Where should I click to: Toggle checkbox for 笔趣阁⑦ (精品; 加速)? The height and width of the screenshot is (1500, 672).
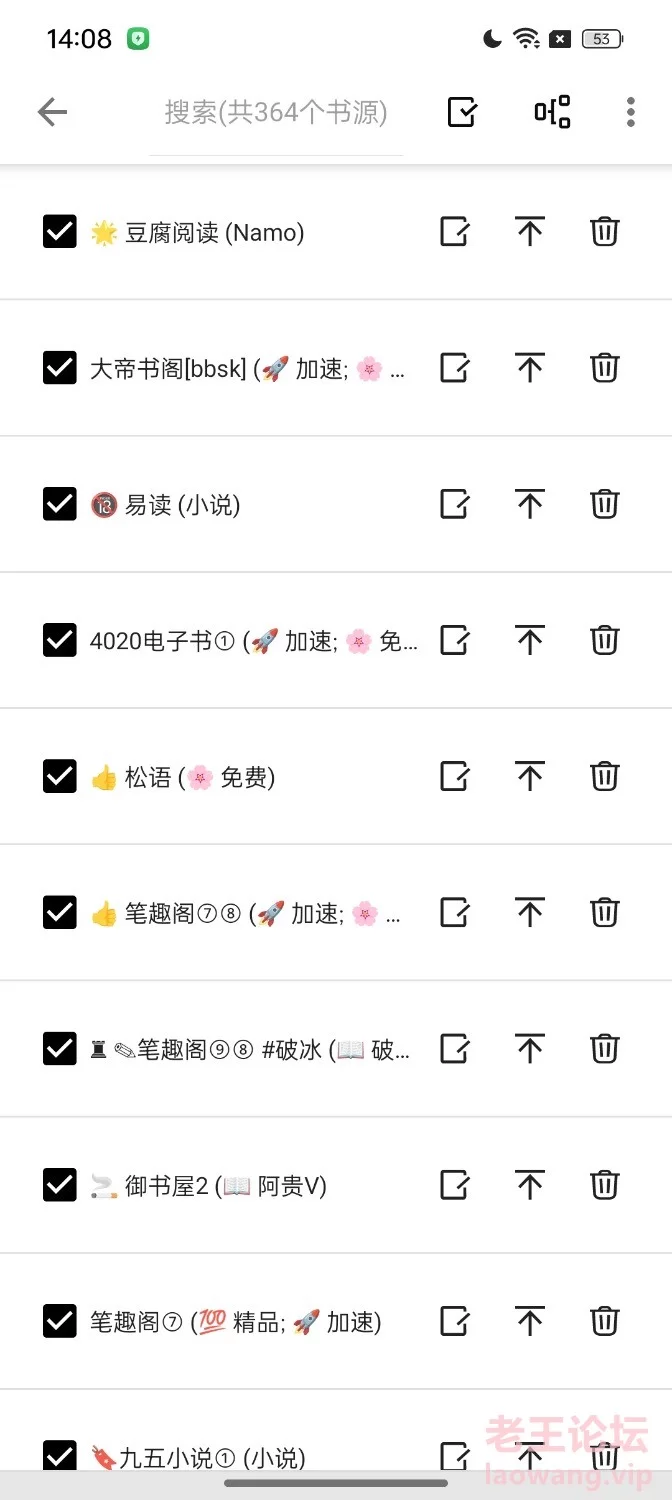pos(60,1320)
